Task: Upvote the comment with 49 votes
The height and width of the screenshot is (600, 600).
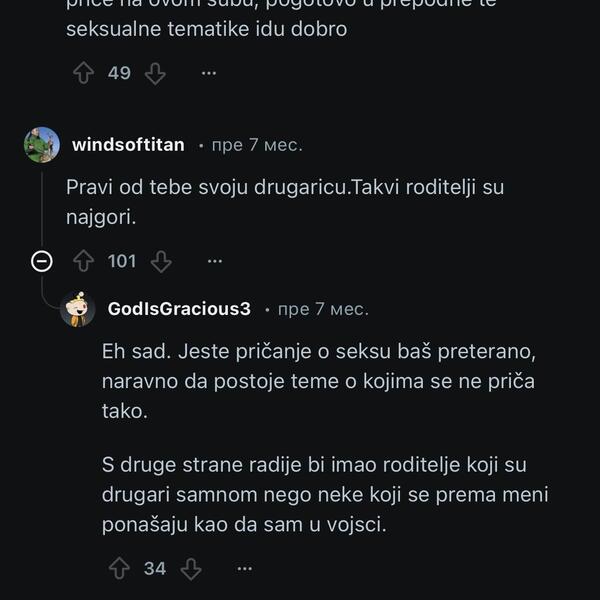Action: click(x=84, y=73)
